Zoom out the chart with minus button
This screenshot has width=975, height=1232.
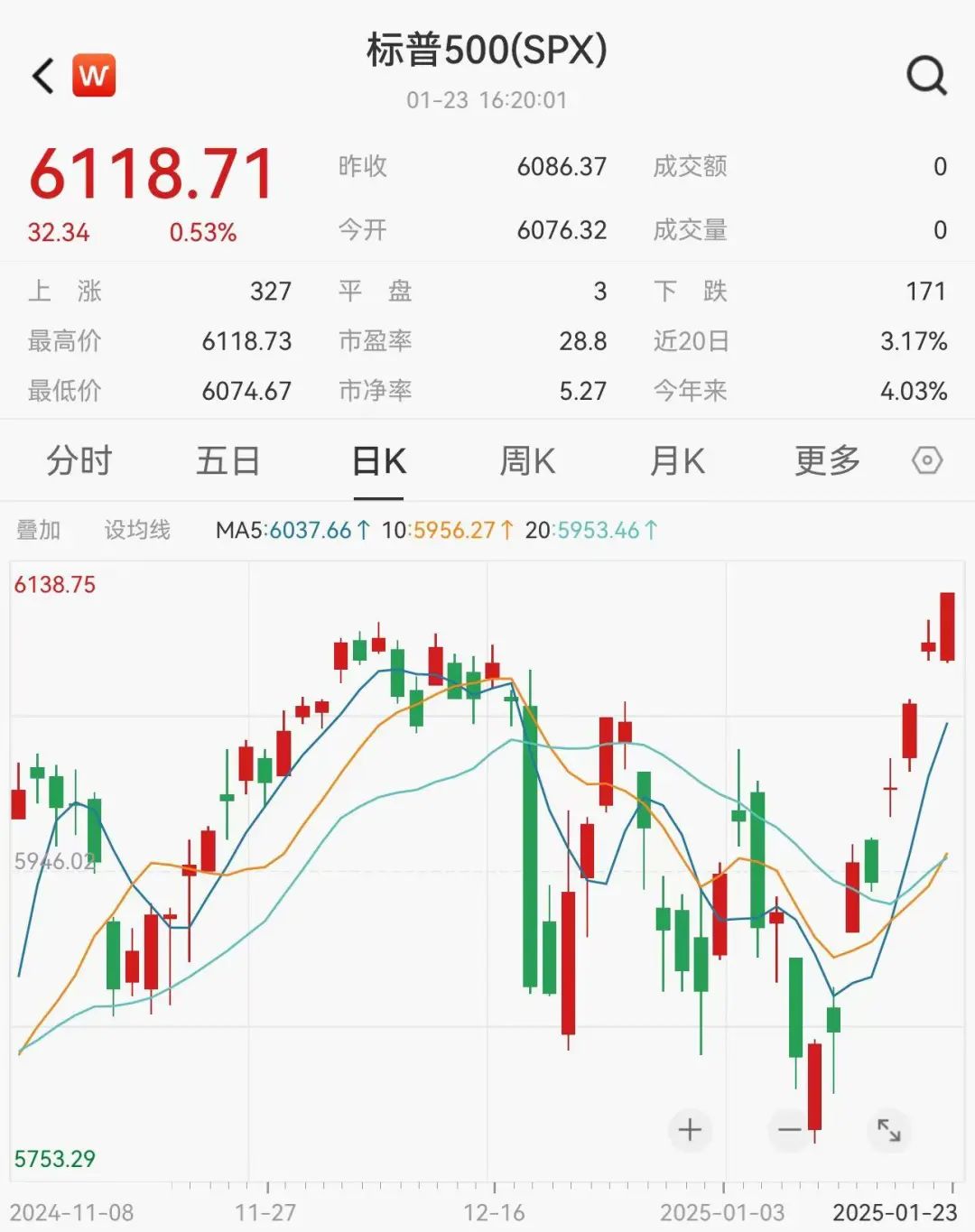pyautogui.click(x=789, y=1130)
